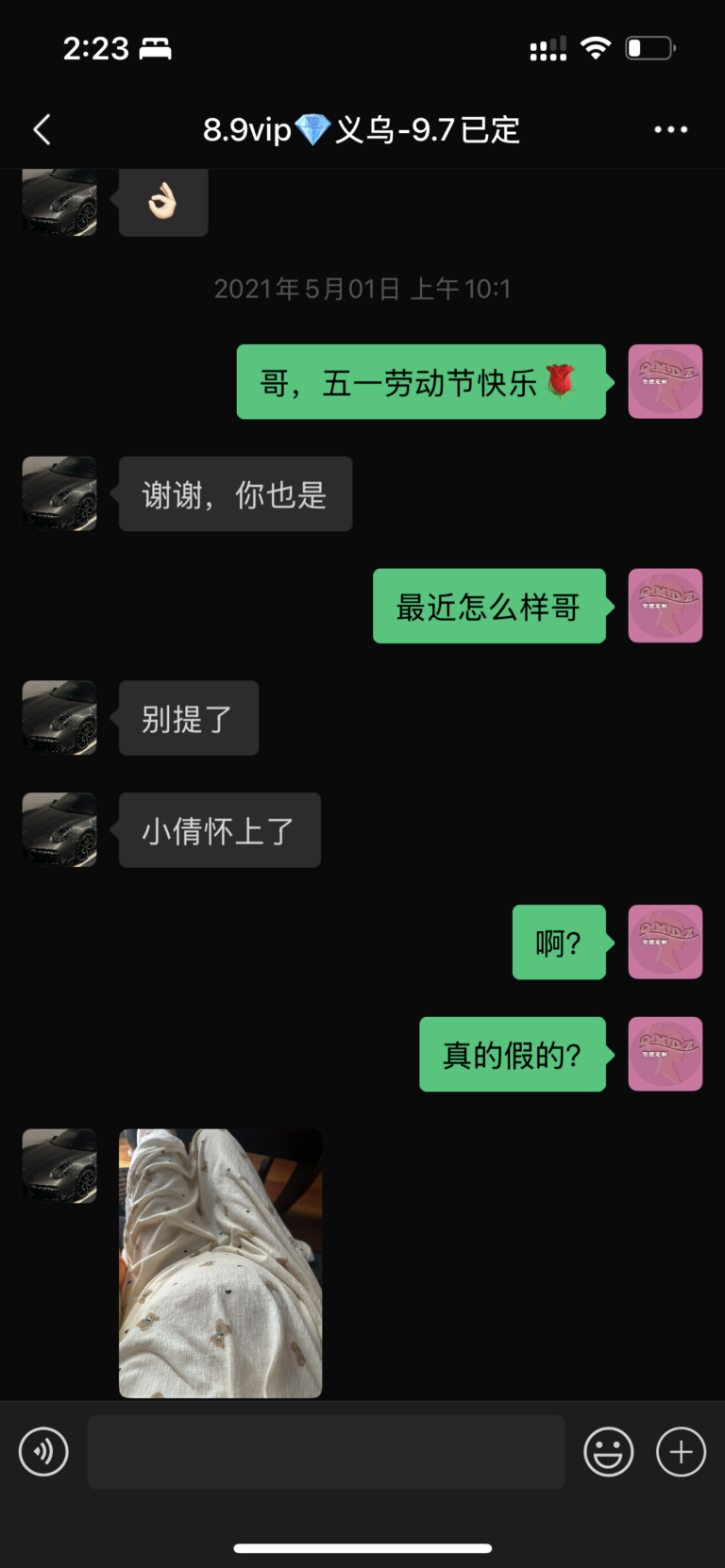Tap the message text field
This screenshot has width=725, height=1568.
pyautogui.click(x=326, y=1451)
